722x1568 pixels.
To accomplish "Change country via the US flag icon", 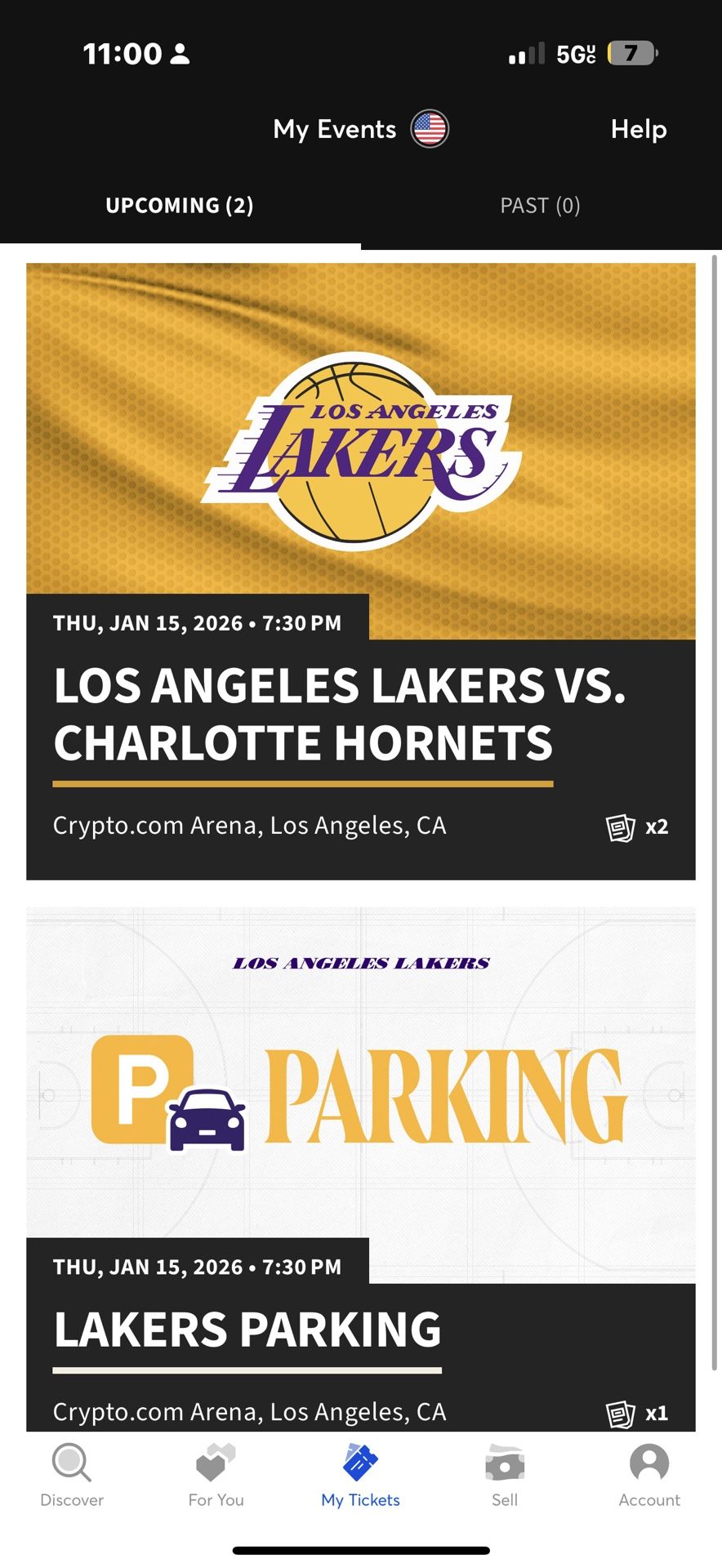I will point(430,129).
